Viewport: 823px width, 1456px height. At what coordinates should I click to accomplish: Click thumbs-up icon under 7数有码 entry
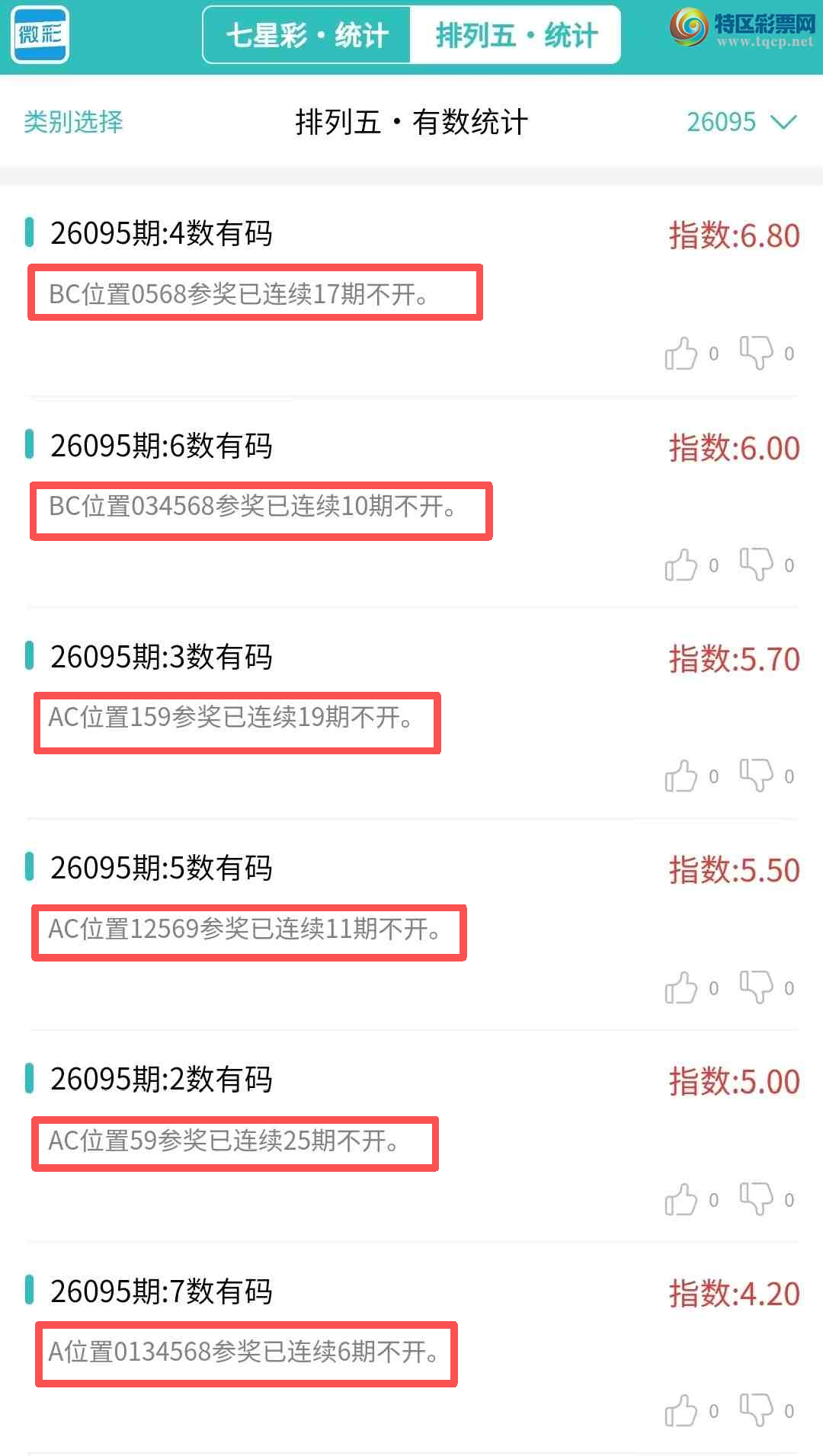[x=682, y=1411]
